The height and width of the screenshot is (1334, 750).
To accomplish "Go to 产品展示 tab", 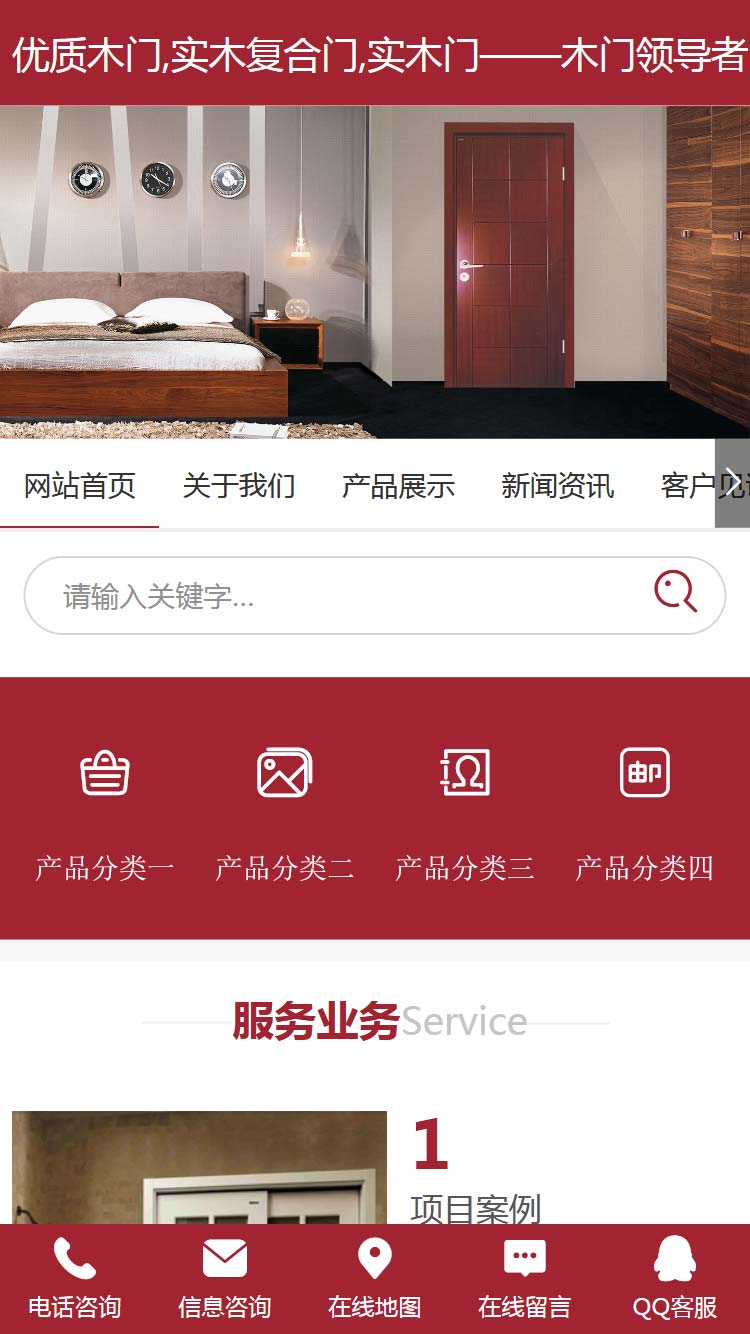I will point(398,486).
